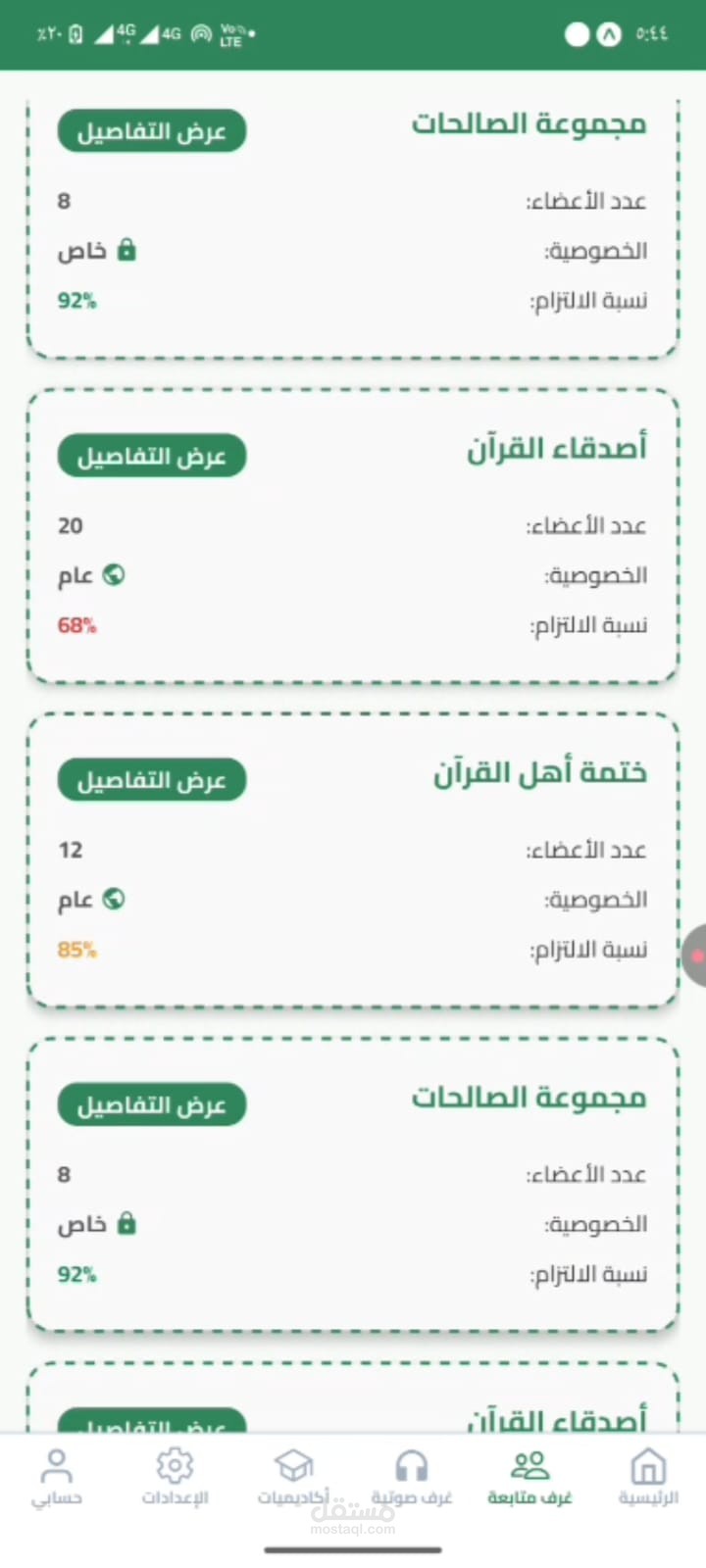View details of the 20-member أصدقاء القرآن group
The width and height of the screenshot is (706, 1568).
coord(151,456)
